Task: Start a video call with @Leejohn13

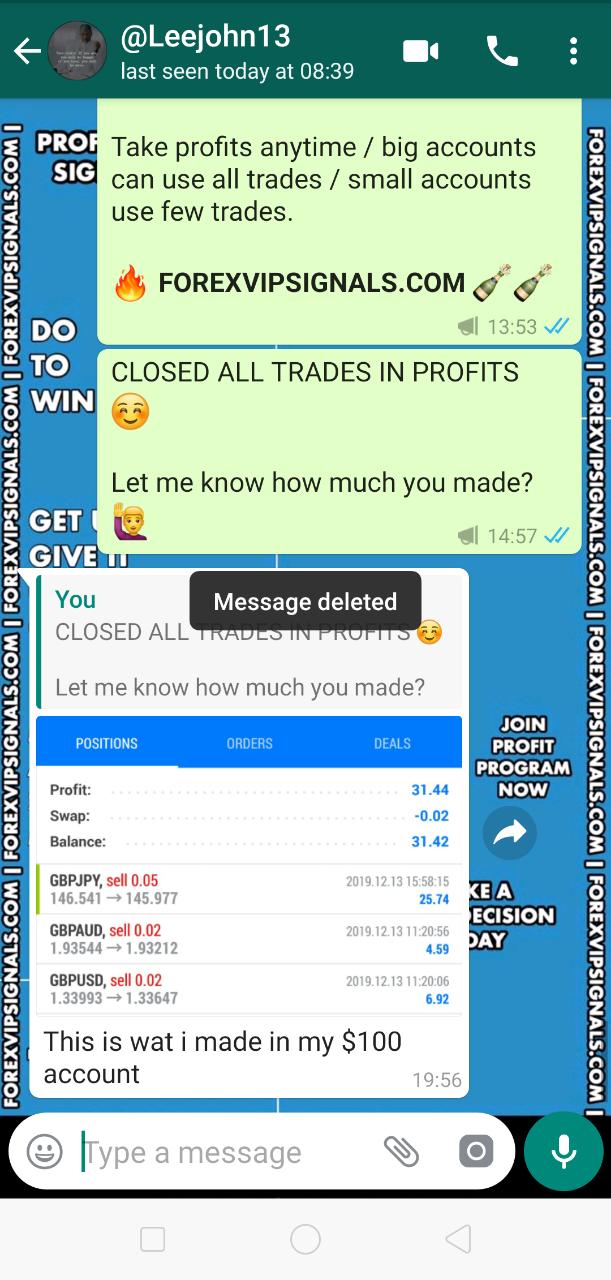Action: tap(421, 51)
